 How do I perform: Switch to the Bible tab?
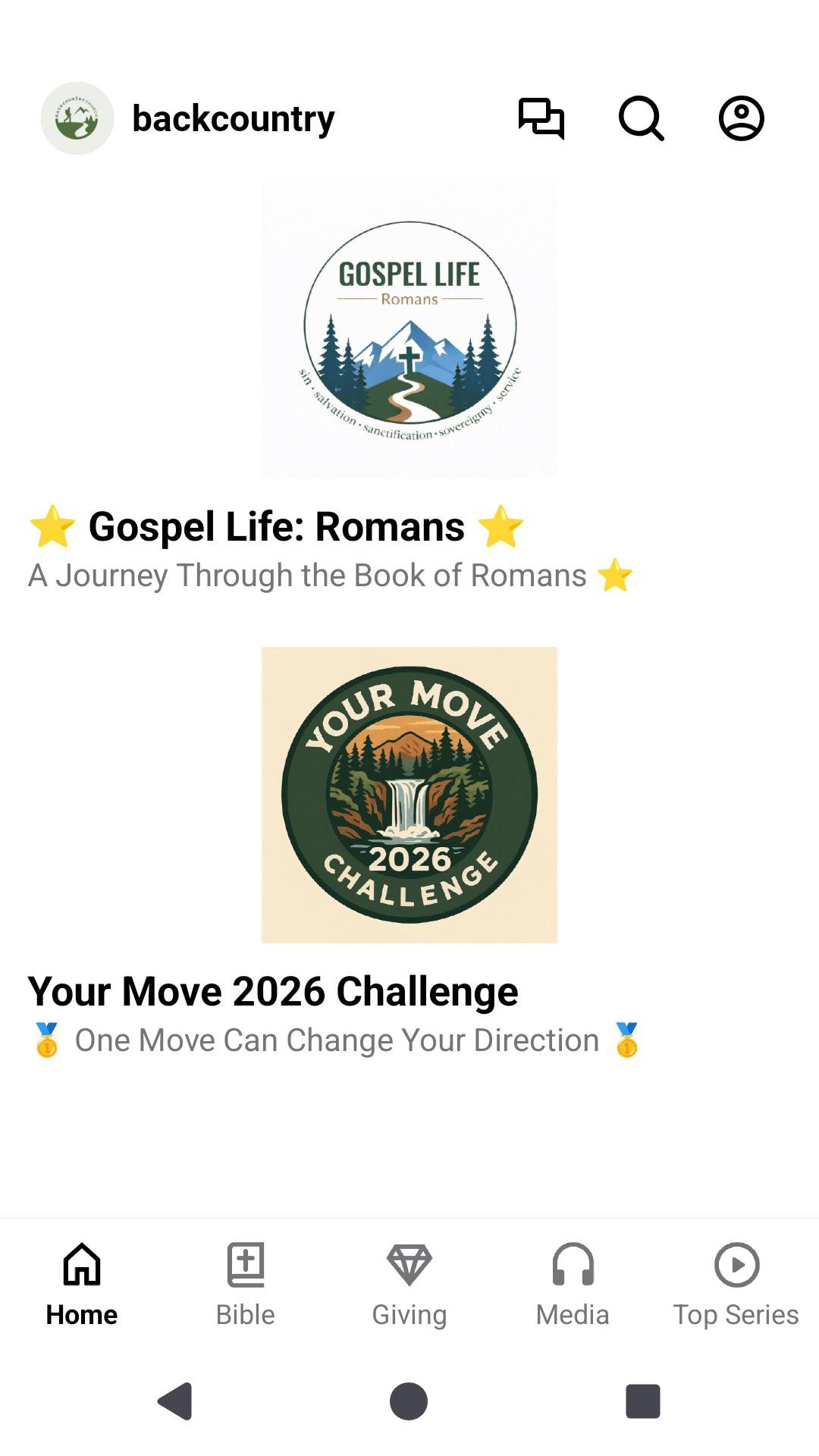(x=246, y=1283)
